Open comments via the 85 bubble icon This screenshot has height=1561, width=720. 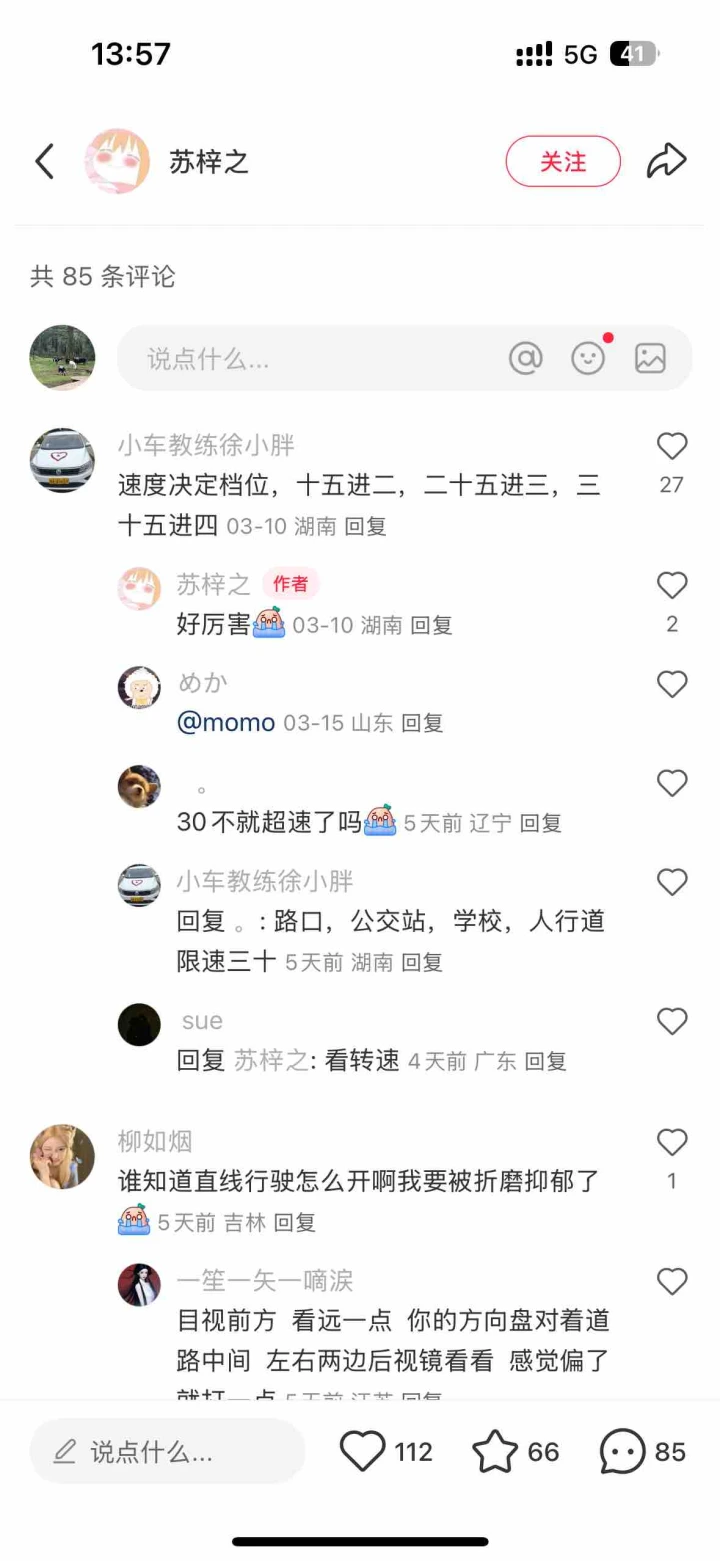[x=622, y=1452]
